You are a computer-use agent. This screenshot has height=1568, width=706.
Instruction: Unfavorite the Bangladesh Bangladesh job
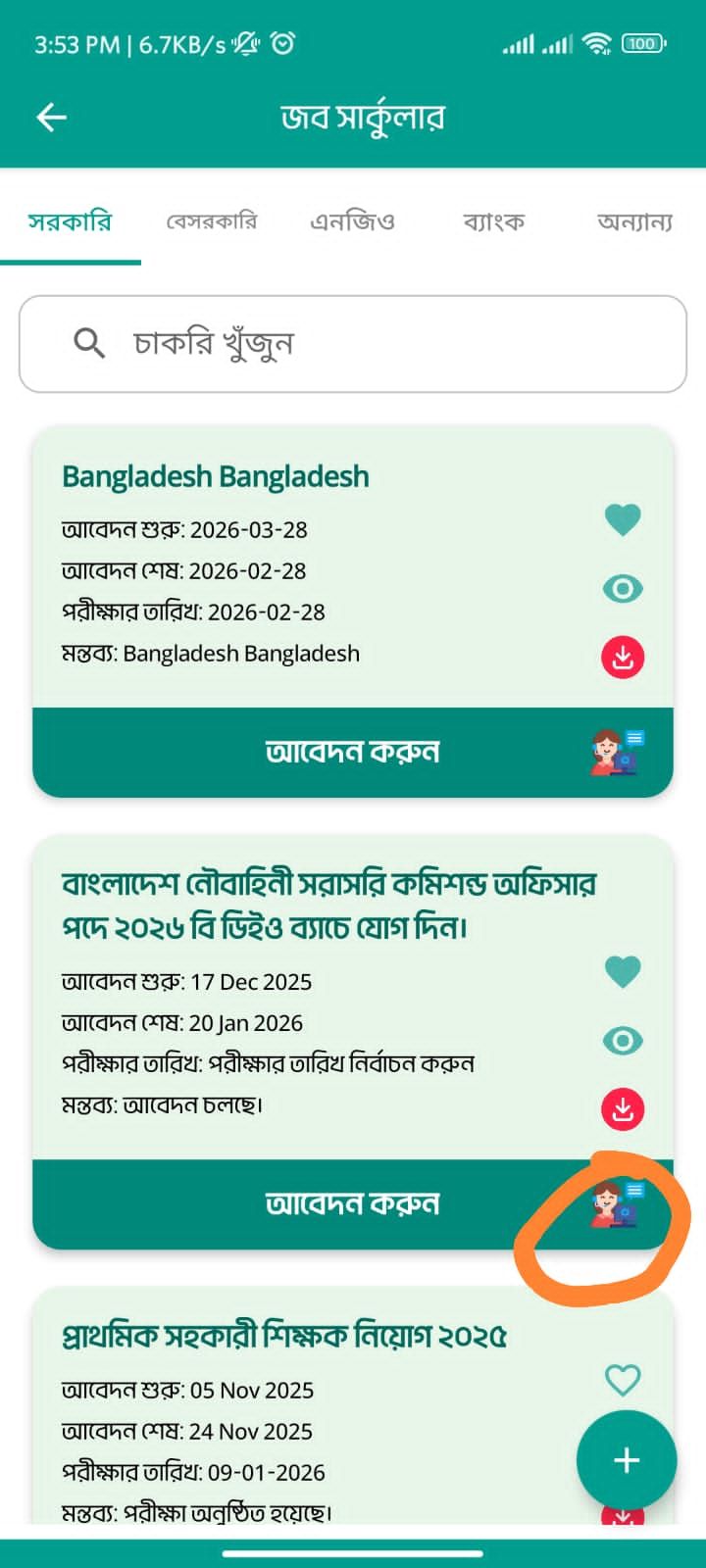[x=623, y=518]
